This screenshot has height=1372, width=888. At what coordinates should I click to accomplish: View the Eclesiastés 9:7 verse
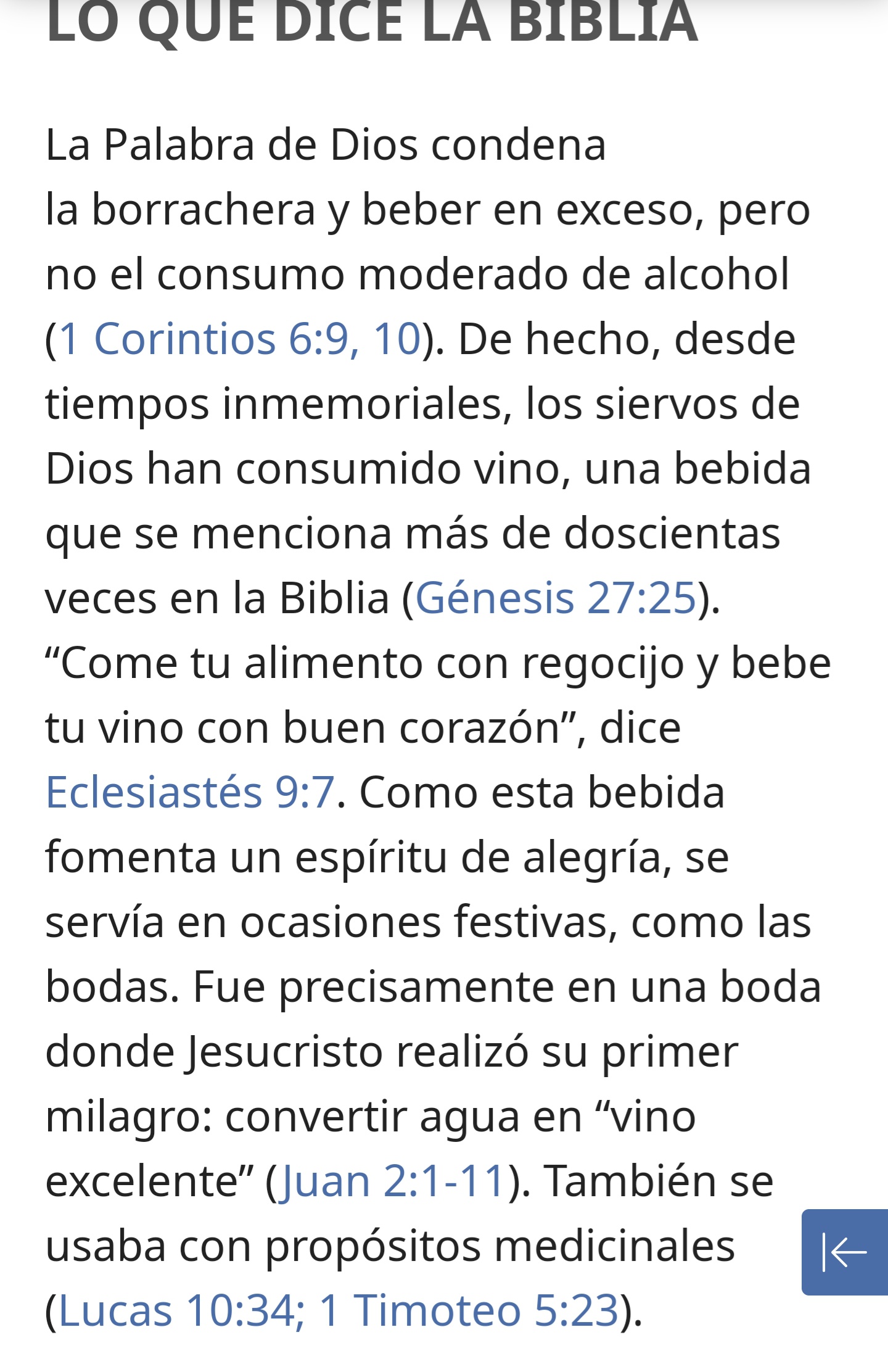click(x=190, y=793)
